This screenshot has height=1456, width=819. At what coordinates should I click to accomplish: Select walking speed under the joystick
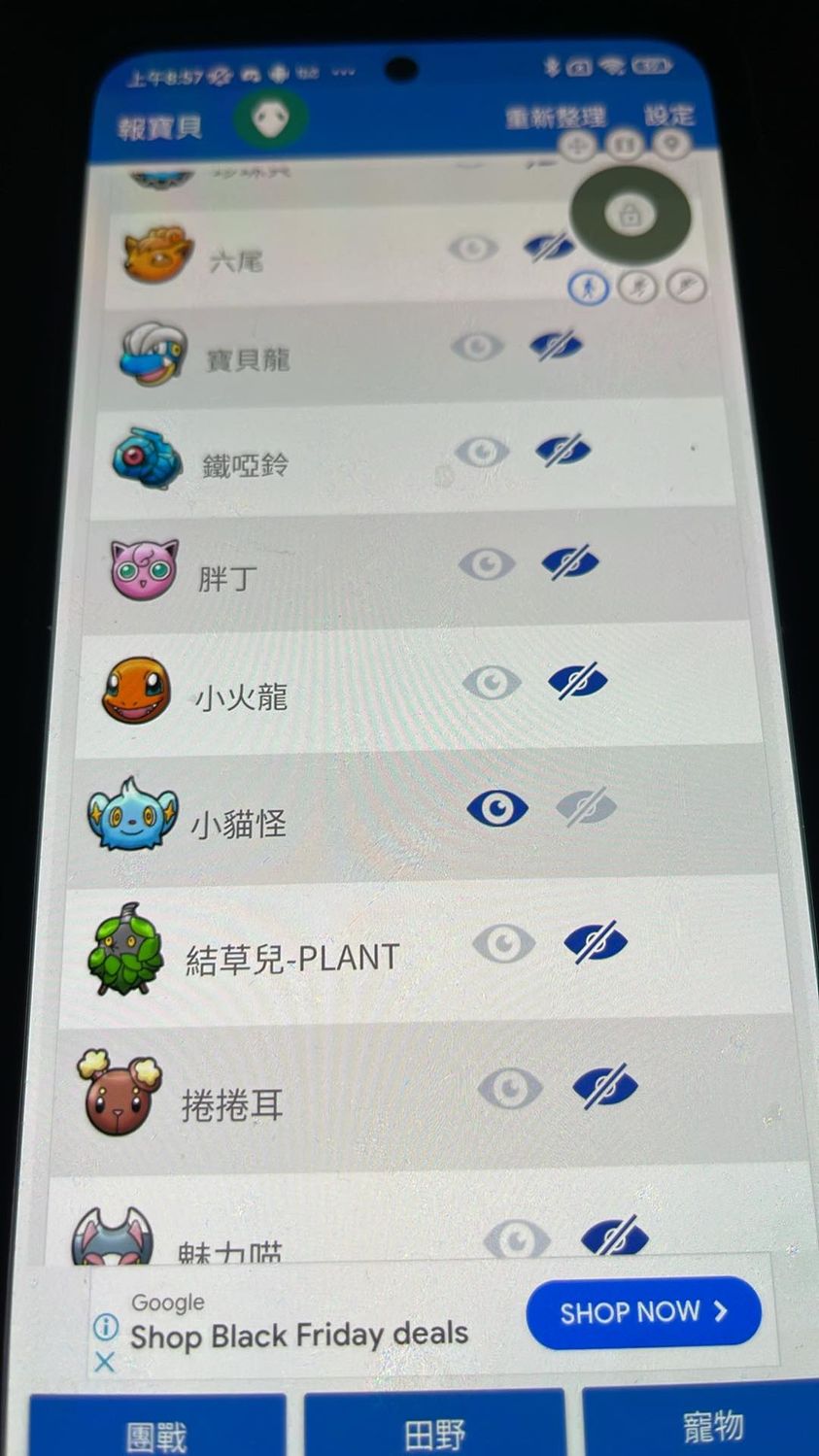pos(587,288)
